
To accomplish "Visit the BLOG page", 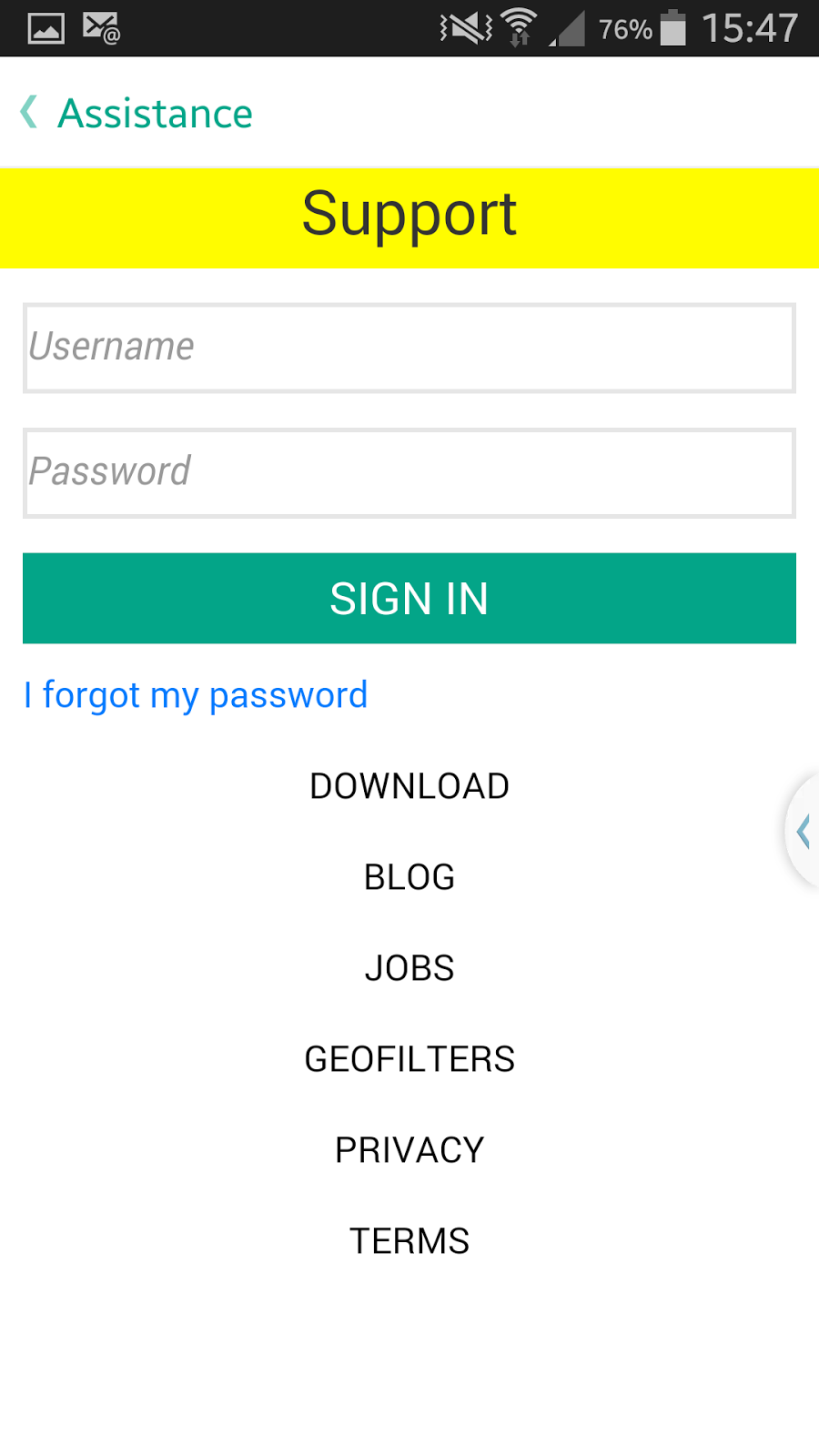I will pos(409,877).
